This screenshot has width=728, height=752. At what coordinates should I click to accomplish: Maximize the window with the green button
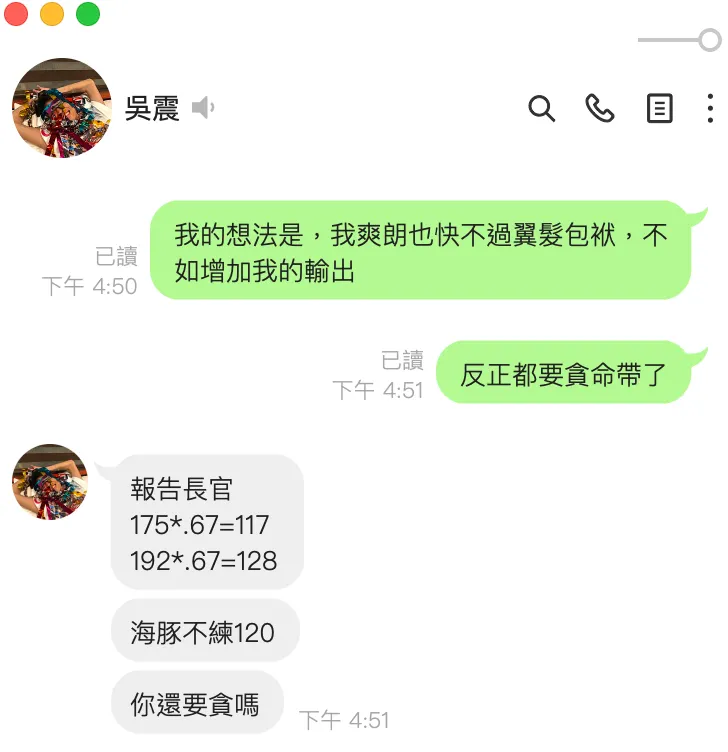(88, 14)
